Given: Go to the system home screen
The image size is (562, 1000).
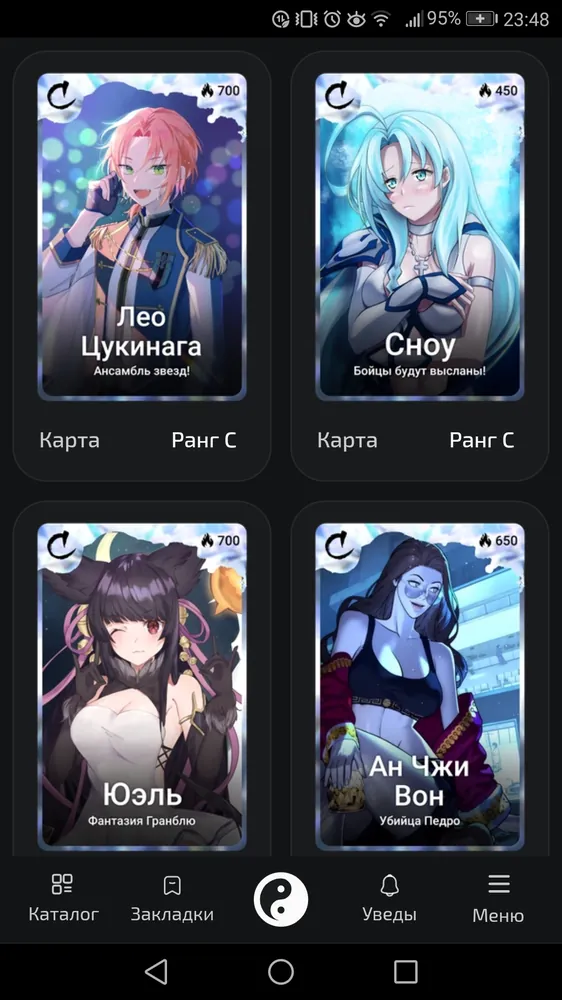Looking at the screenshot, I should [281, 972].
